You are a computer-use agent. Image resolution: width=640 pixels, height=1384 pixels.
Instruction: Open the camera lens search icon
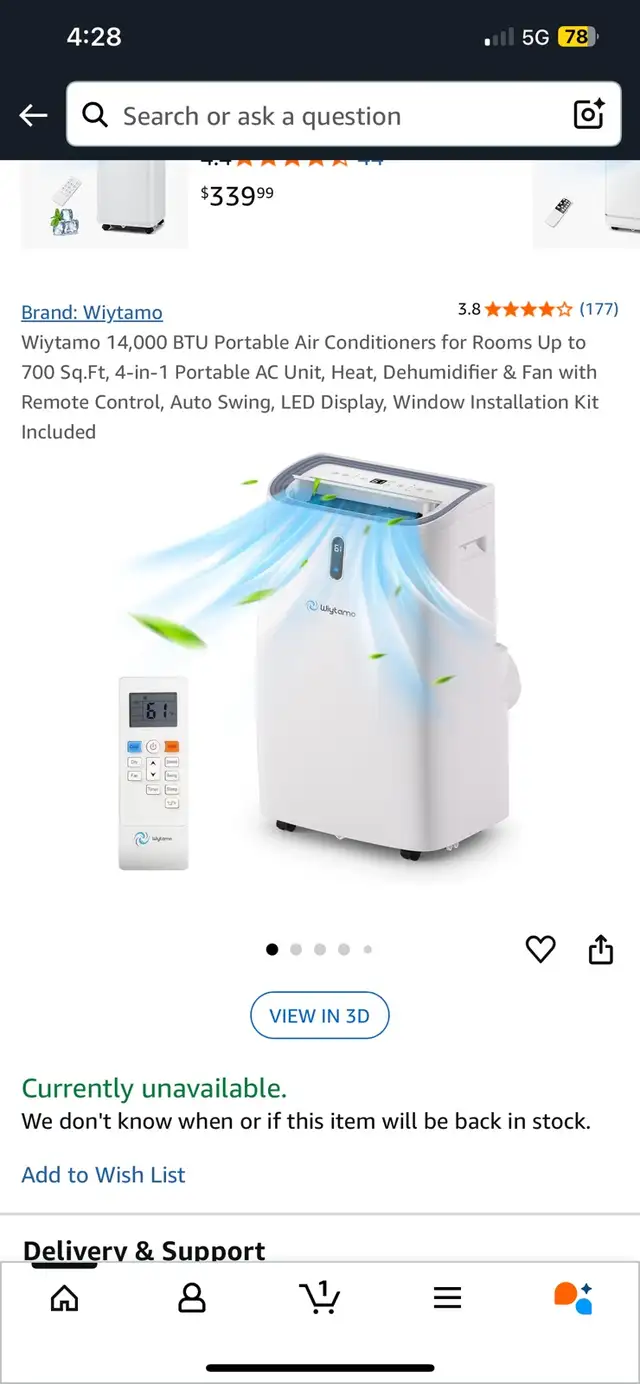click(589, 115)
